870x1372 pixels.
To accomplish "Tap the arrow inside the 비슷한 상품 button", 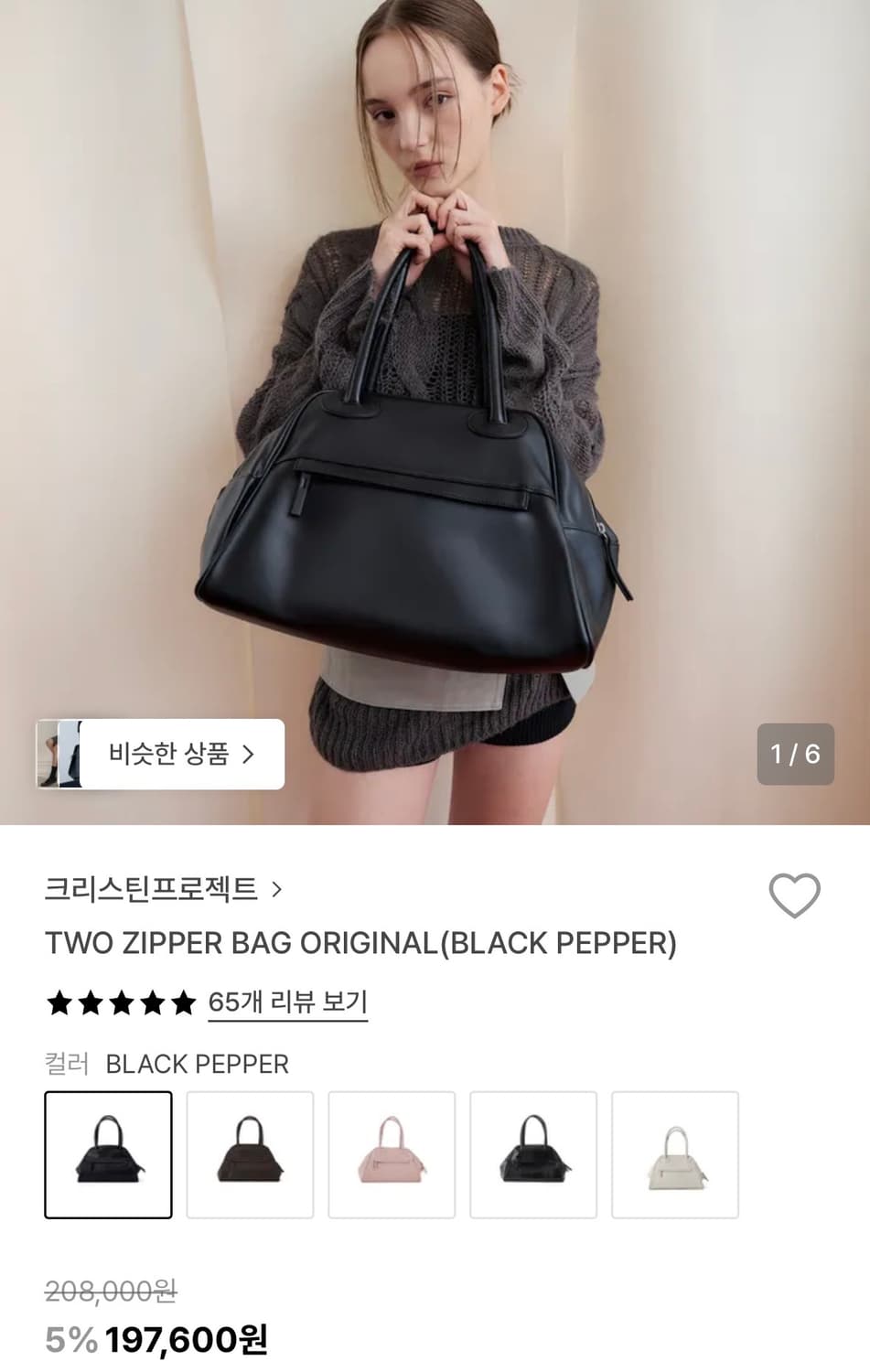I will click(x=249, y=754).
